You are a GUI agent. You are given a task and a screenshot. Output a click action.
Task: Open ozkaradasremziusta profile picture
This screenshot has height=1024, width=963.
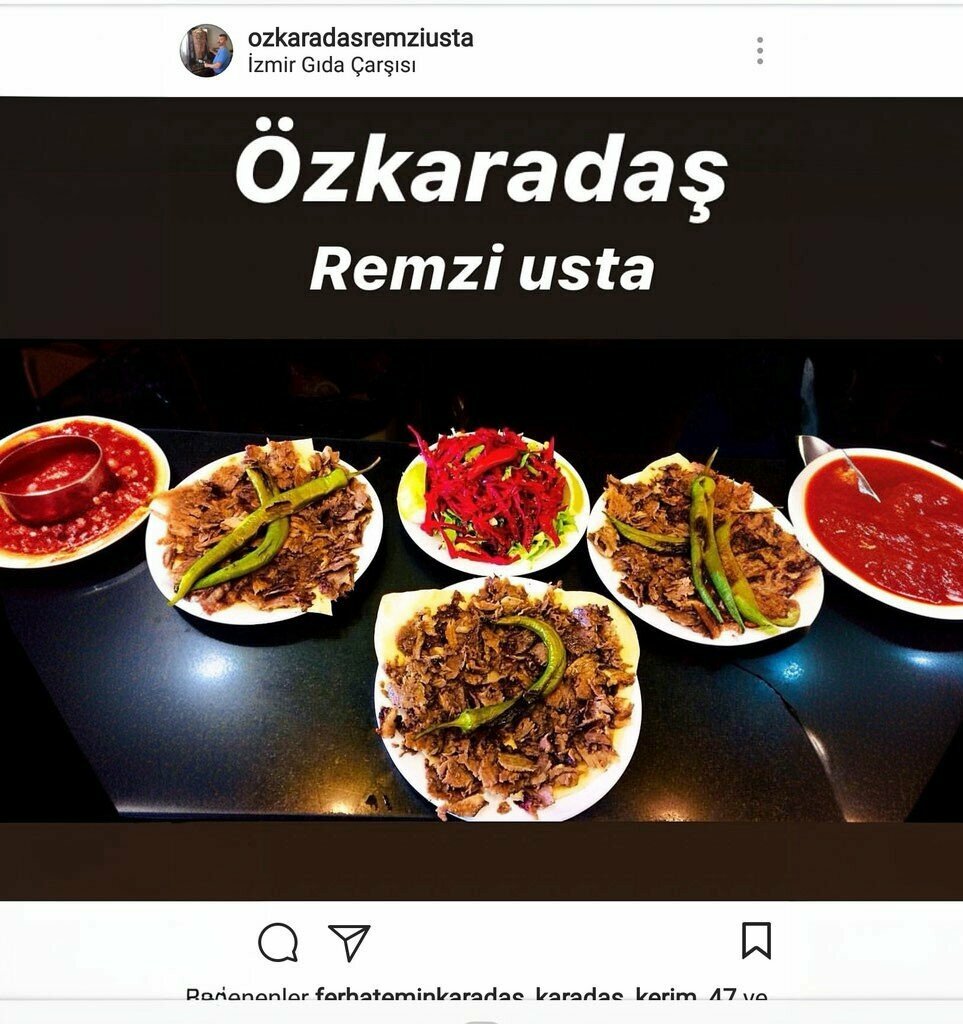click(x=206, y=51)
